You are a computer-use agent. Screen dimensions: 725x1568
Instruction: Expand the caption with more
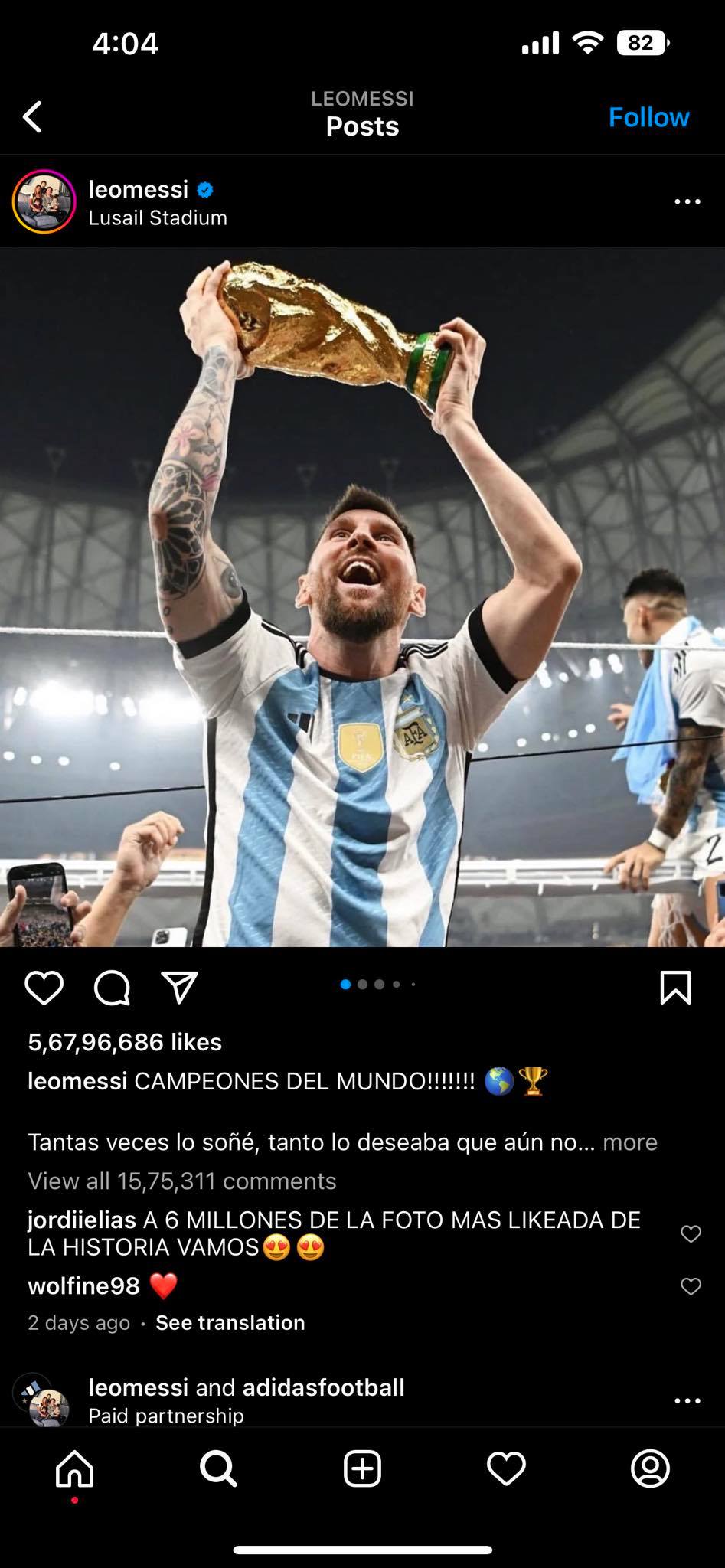point(630,1142)
